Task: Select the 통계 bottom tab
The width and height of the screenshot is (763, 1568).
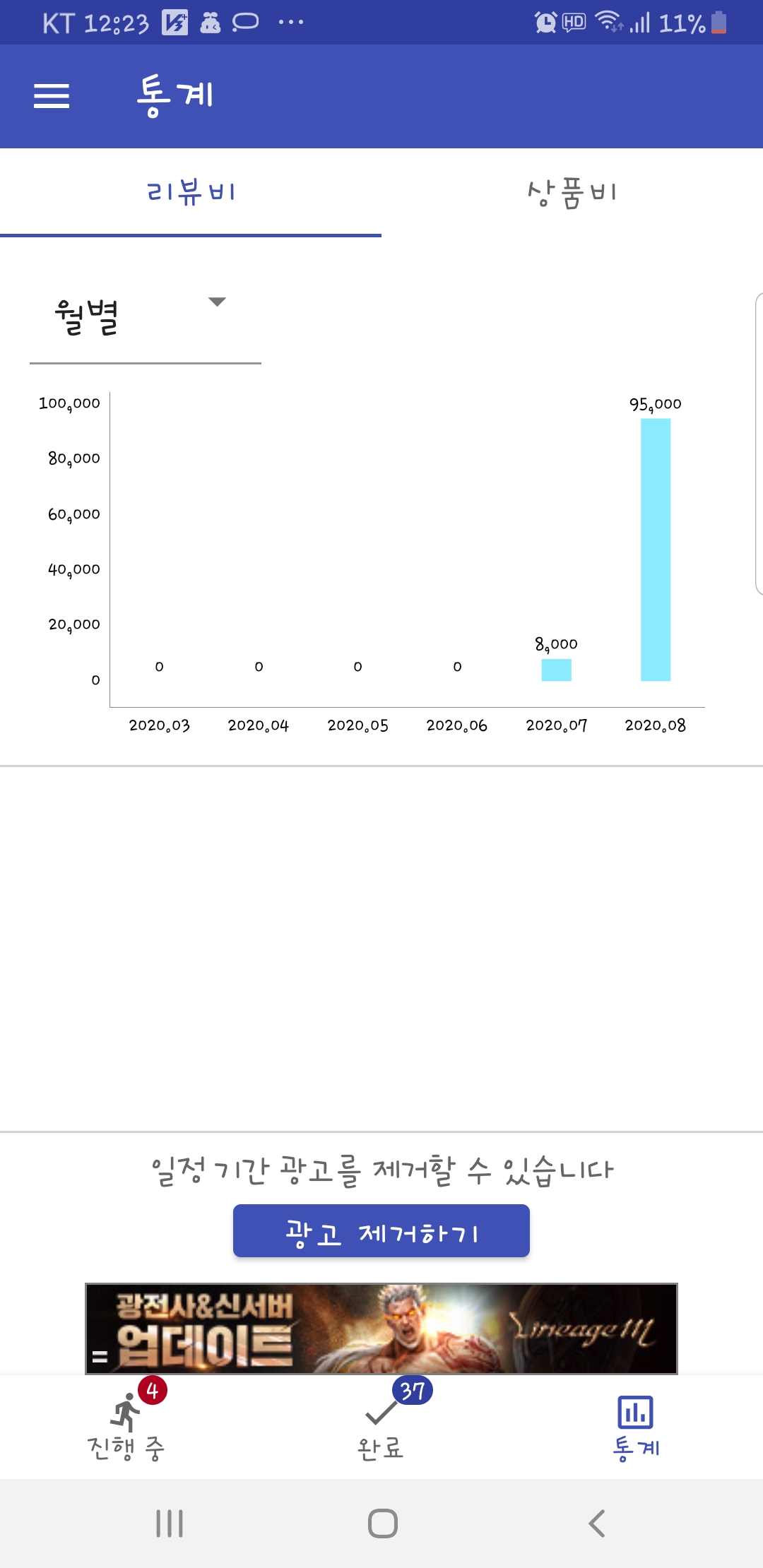Action: (635, 1428)
